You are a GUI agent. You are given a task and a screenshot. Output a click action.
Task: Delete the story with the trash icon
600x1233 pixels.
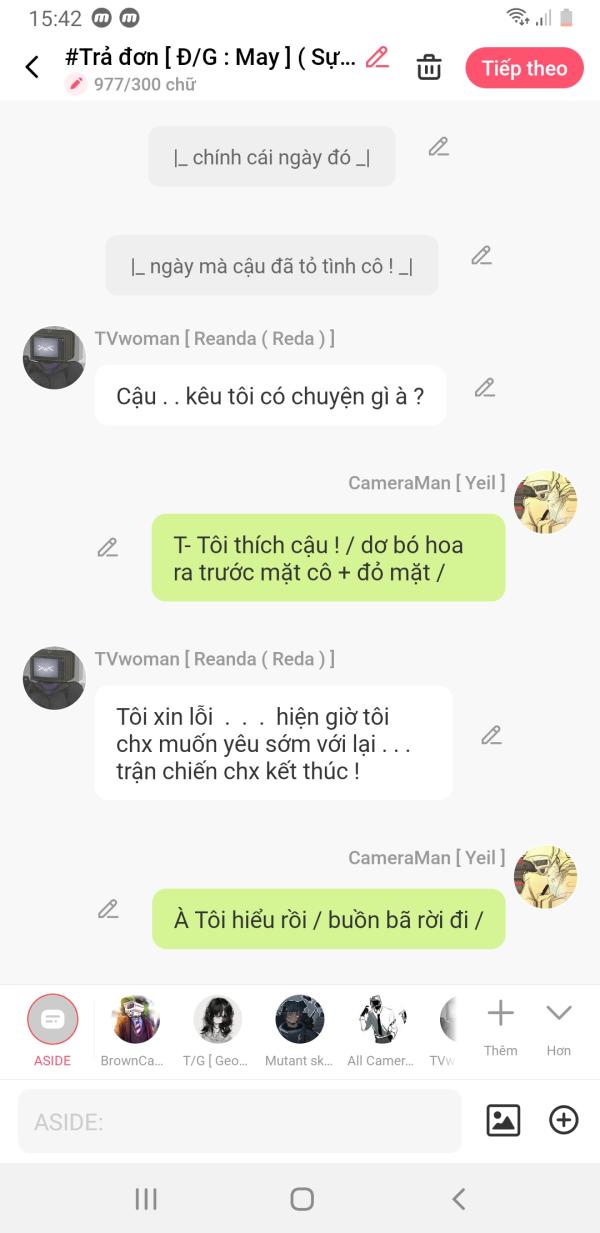coord(429,68)
